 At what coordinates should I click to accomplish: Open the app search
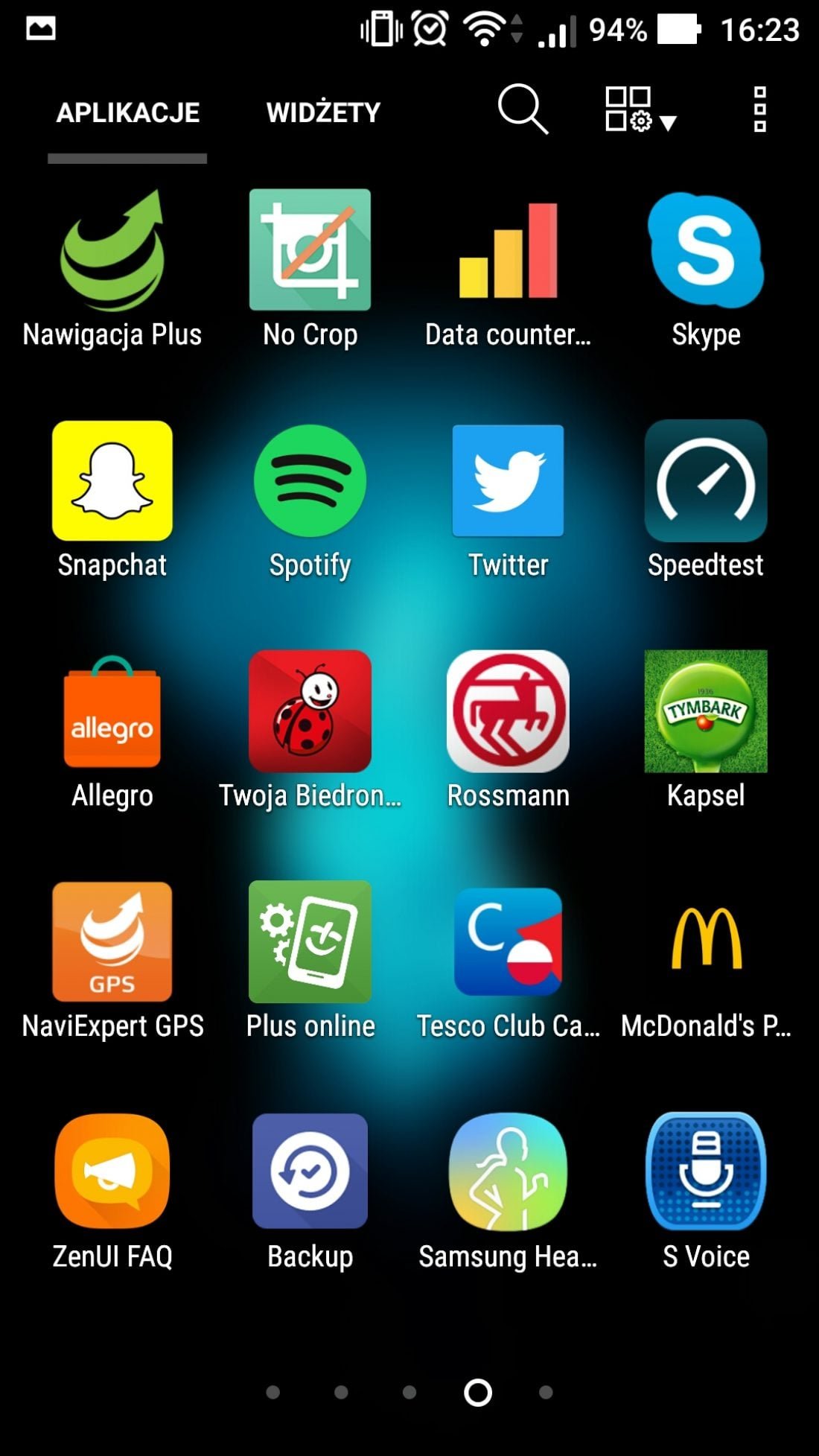point(523,109)
